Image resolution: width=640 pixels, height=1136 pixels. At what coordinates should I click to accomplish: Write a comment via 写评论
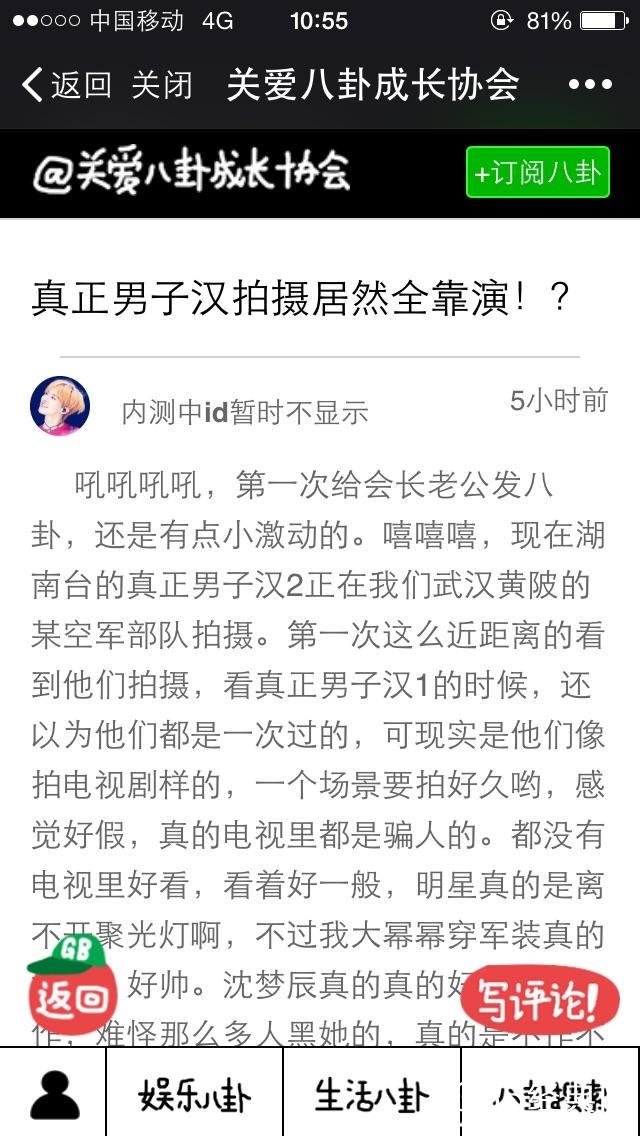(541, 998)
